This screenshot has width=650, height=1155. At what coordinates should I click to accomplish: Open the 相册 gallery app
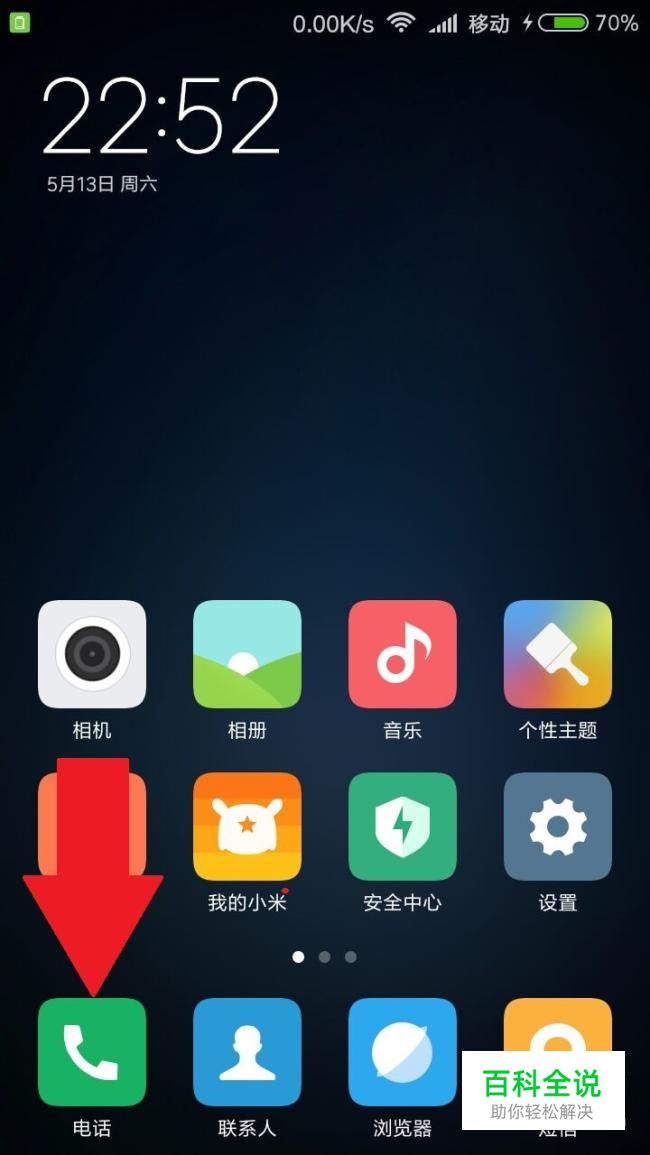247,654
